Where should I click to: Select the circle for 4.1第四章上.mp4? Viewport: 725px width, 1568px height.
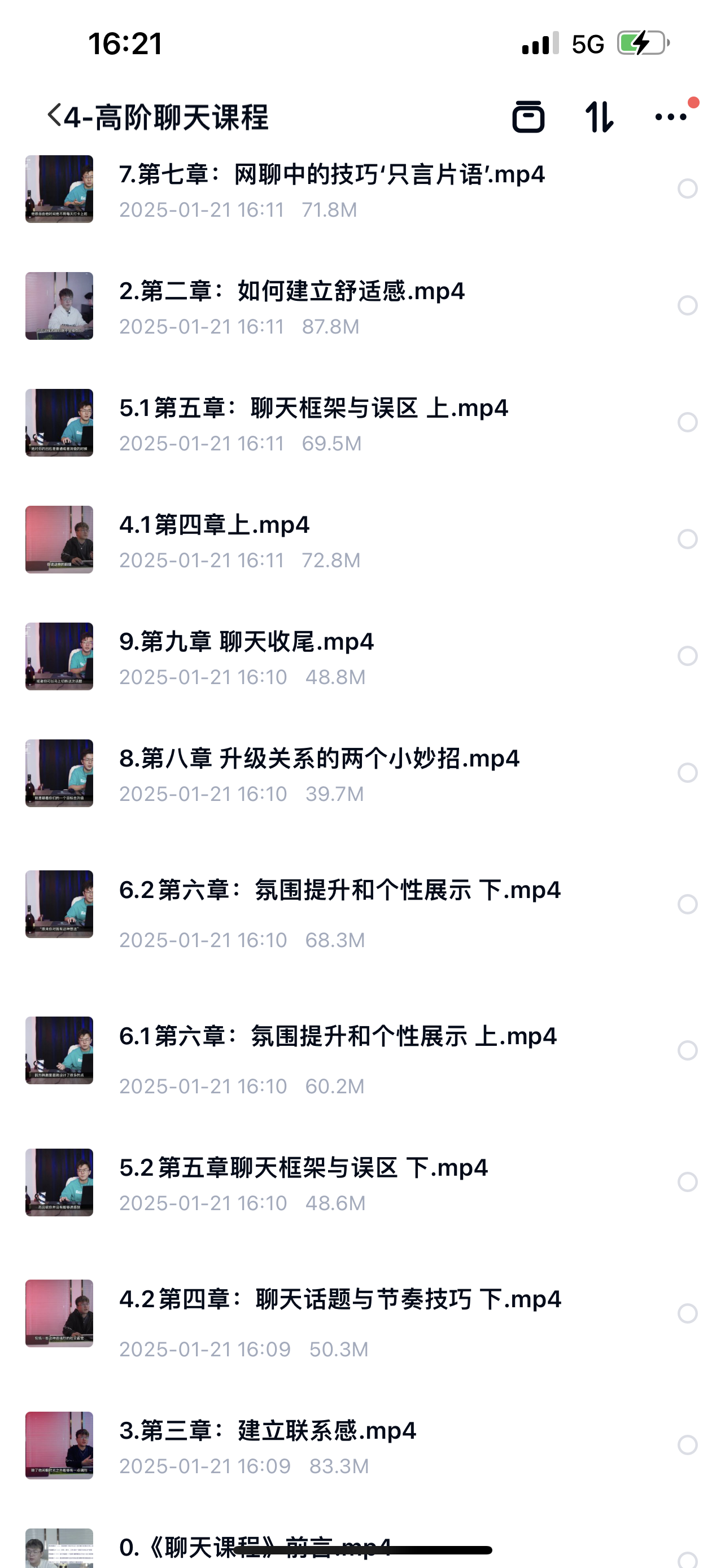pyautogui.click(x=687, y=539)
